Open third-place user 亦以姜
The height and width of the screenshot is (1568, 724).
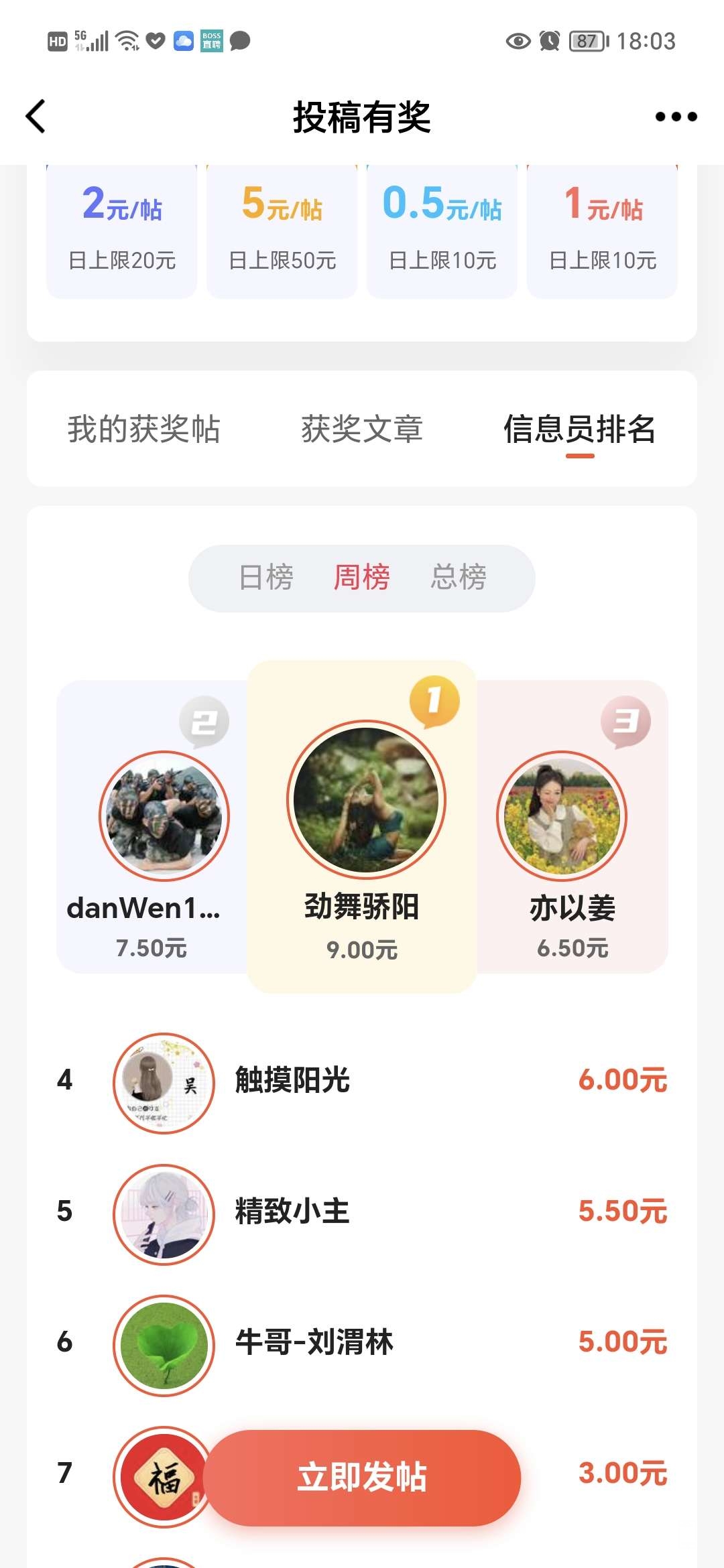(562, 816)
